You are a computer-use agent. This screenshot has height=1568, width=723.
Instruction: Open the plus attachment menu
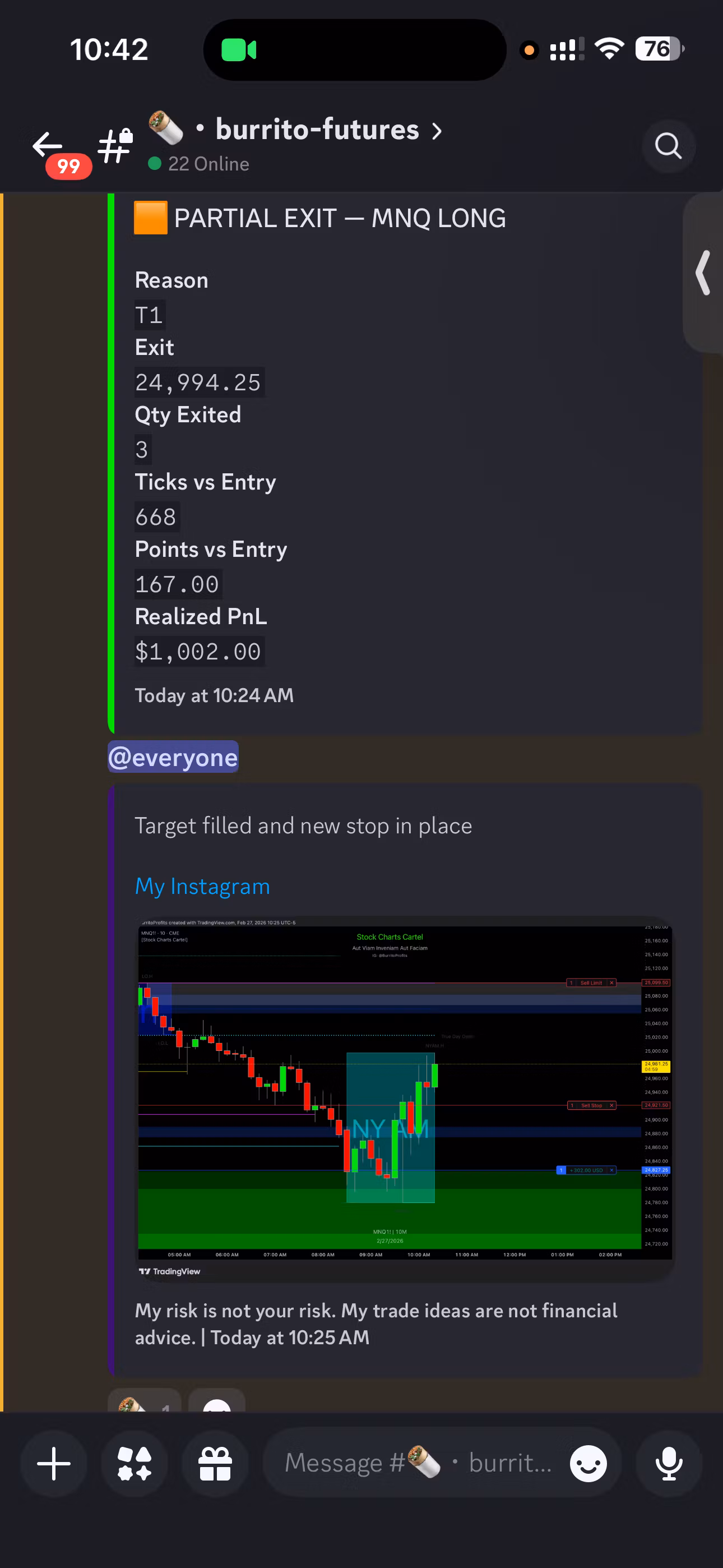click(x=54, y=1463)
